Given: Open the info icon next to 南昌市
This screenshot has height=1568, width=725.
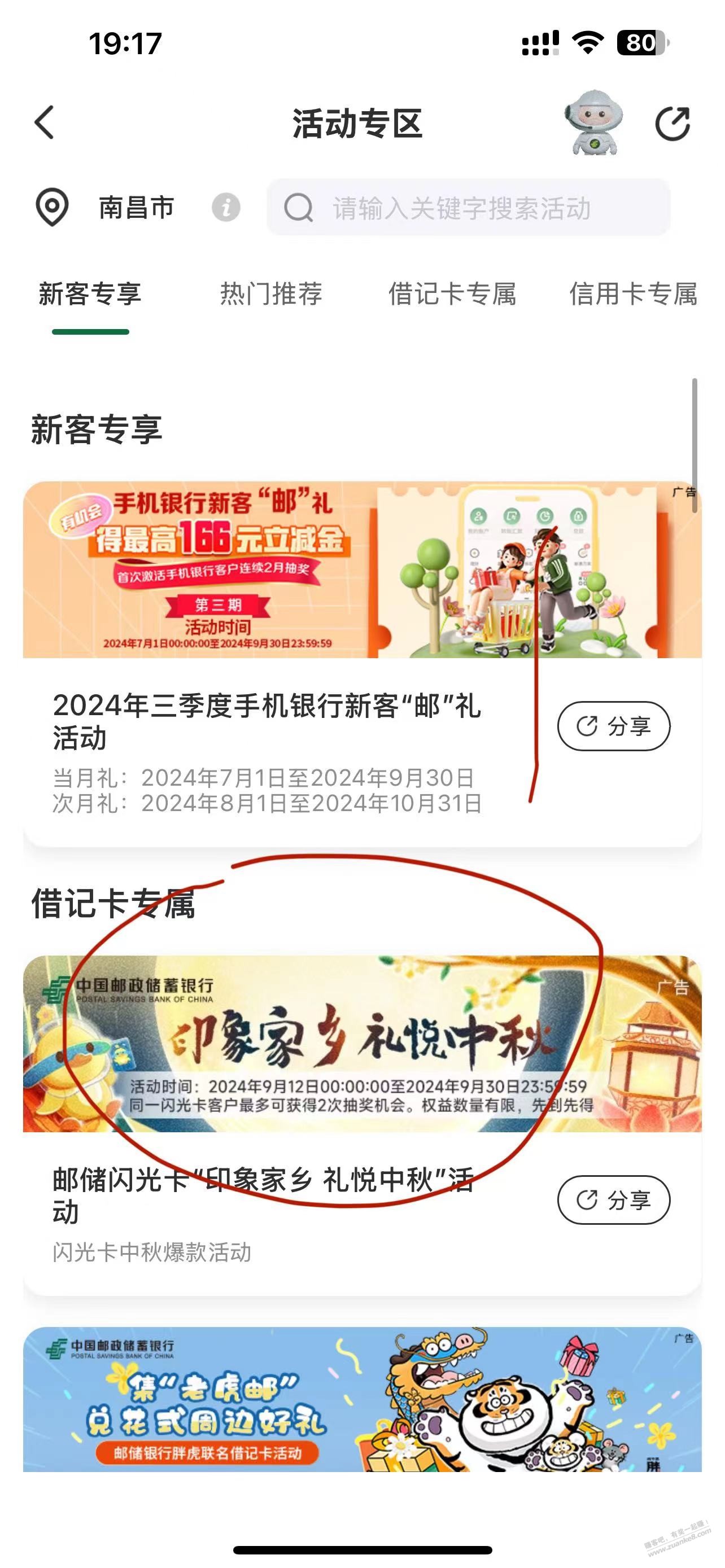Looking at the screenshot, I should point(226,208).
